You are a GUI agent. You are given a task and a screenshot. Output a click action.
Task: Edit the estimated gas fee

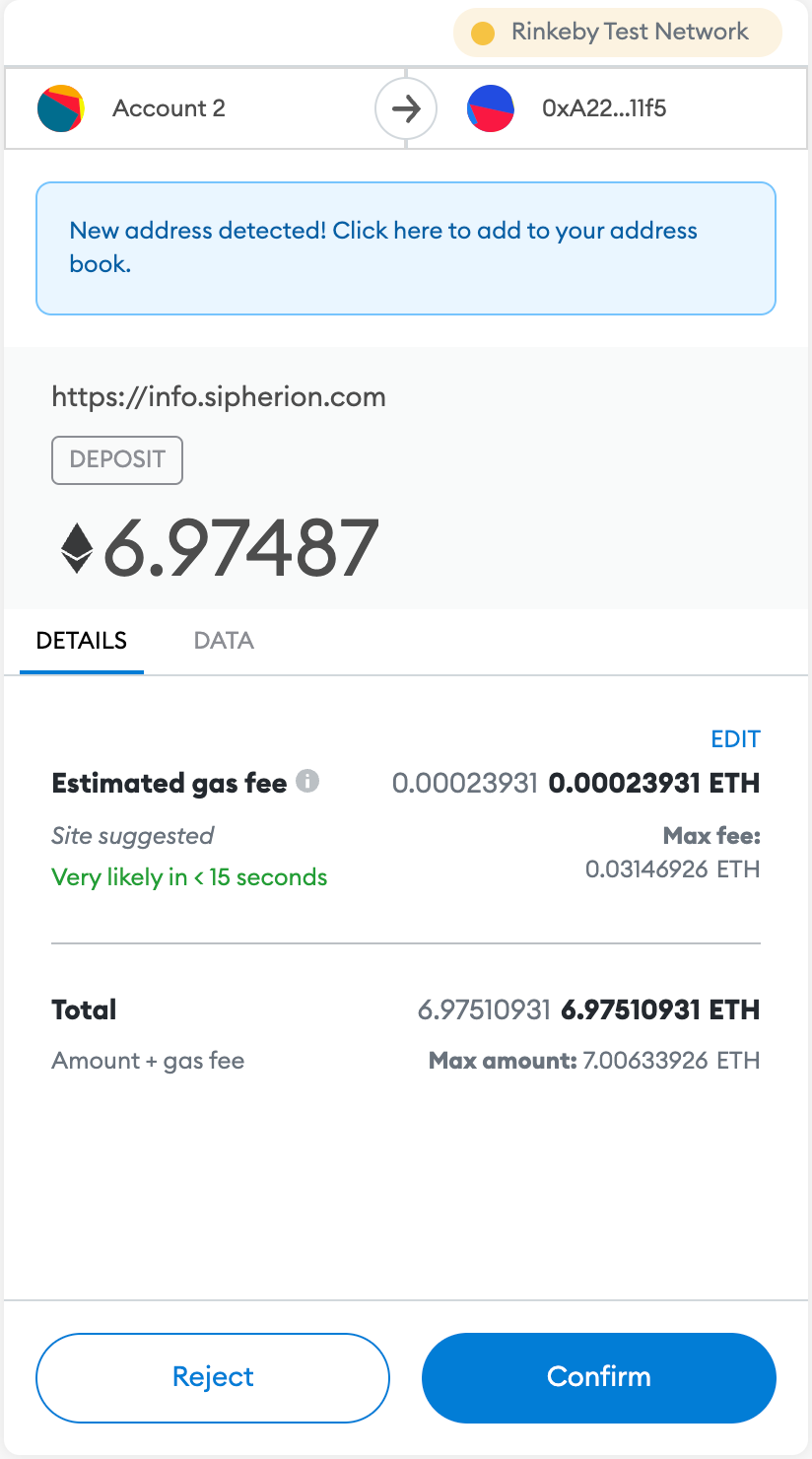click(x=735, y=739)
